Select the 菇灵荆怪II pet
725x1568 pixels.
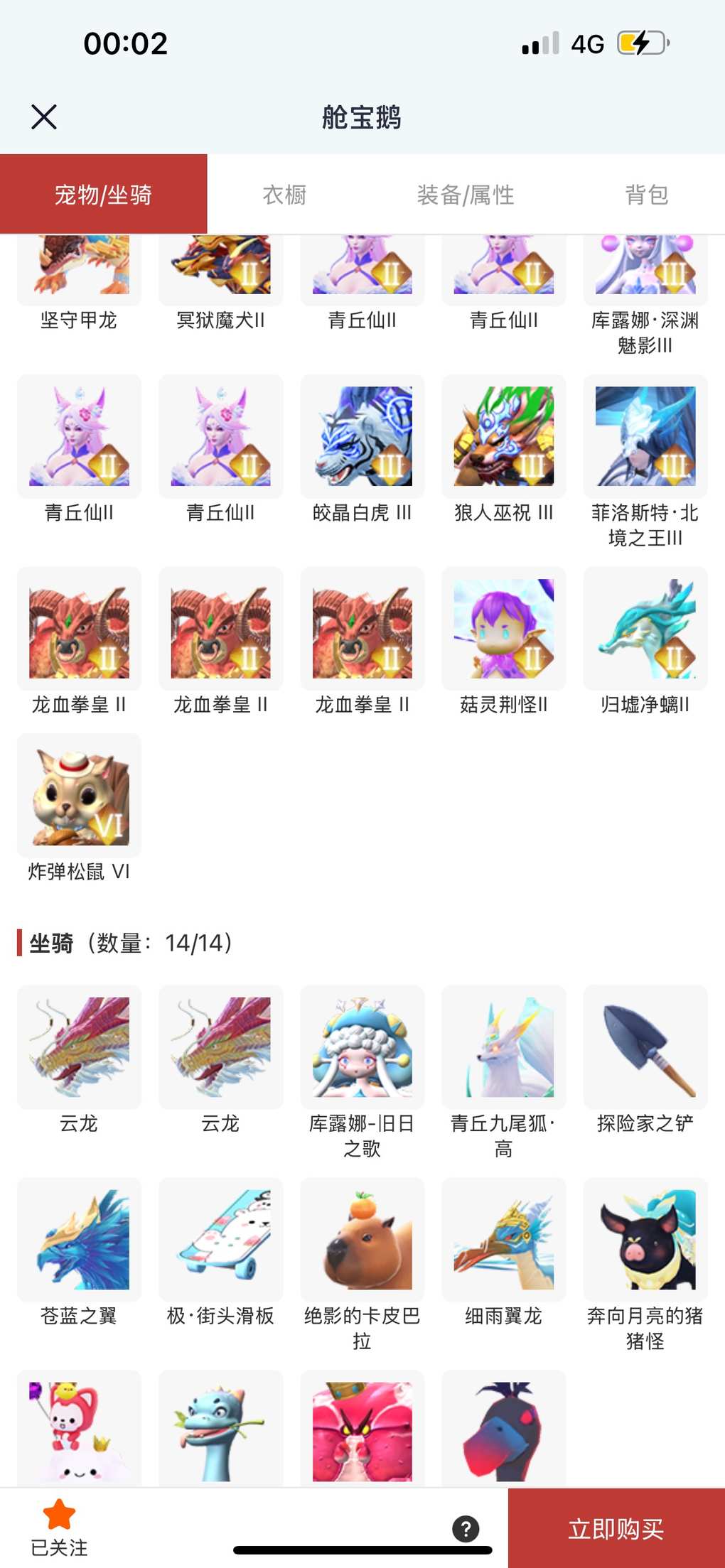[x=504, y=629]
